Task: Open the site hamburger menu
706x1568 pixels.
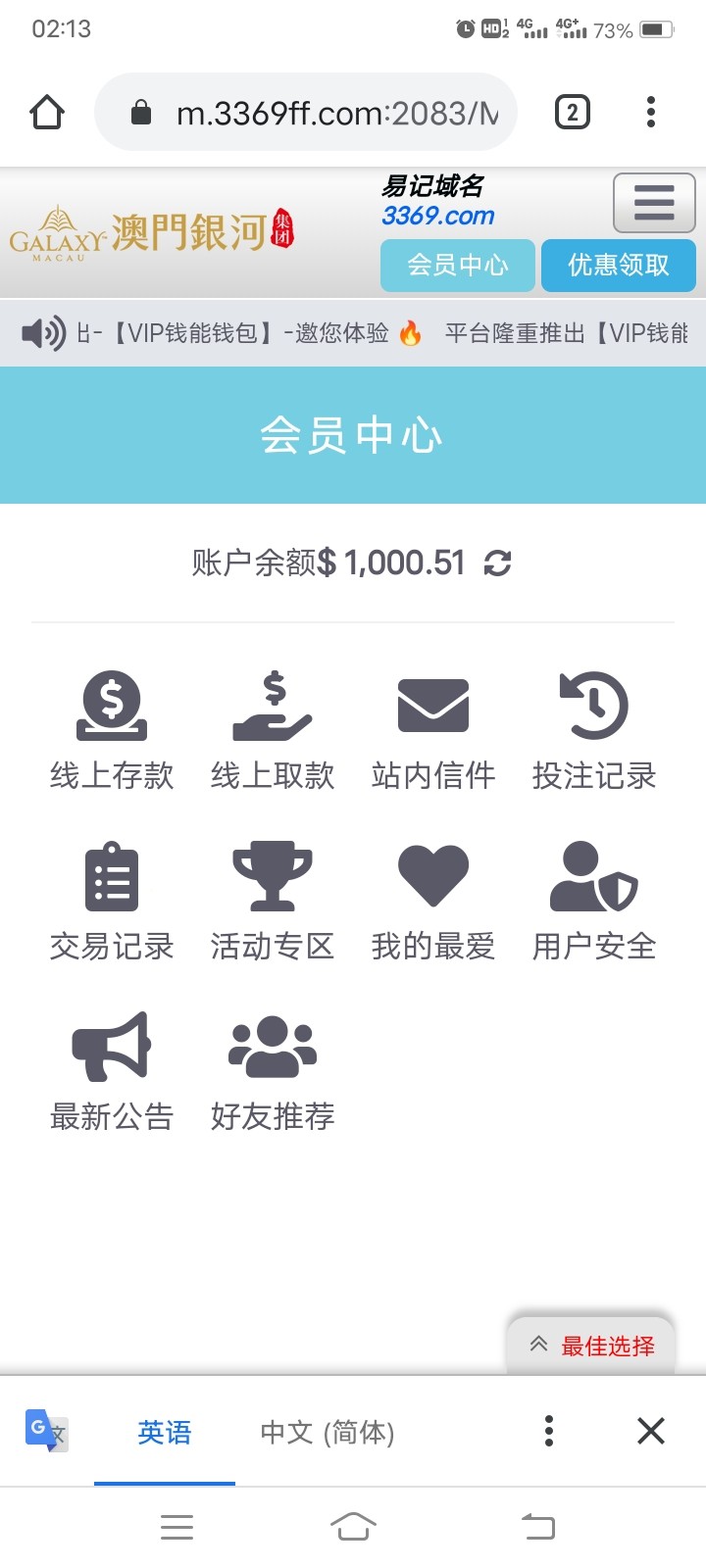Action: [653, 203]
